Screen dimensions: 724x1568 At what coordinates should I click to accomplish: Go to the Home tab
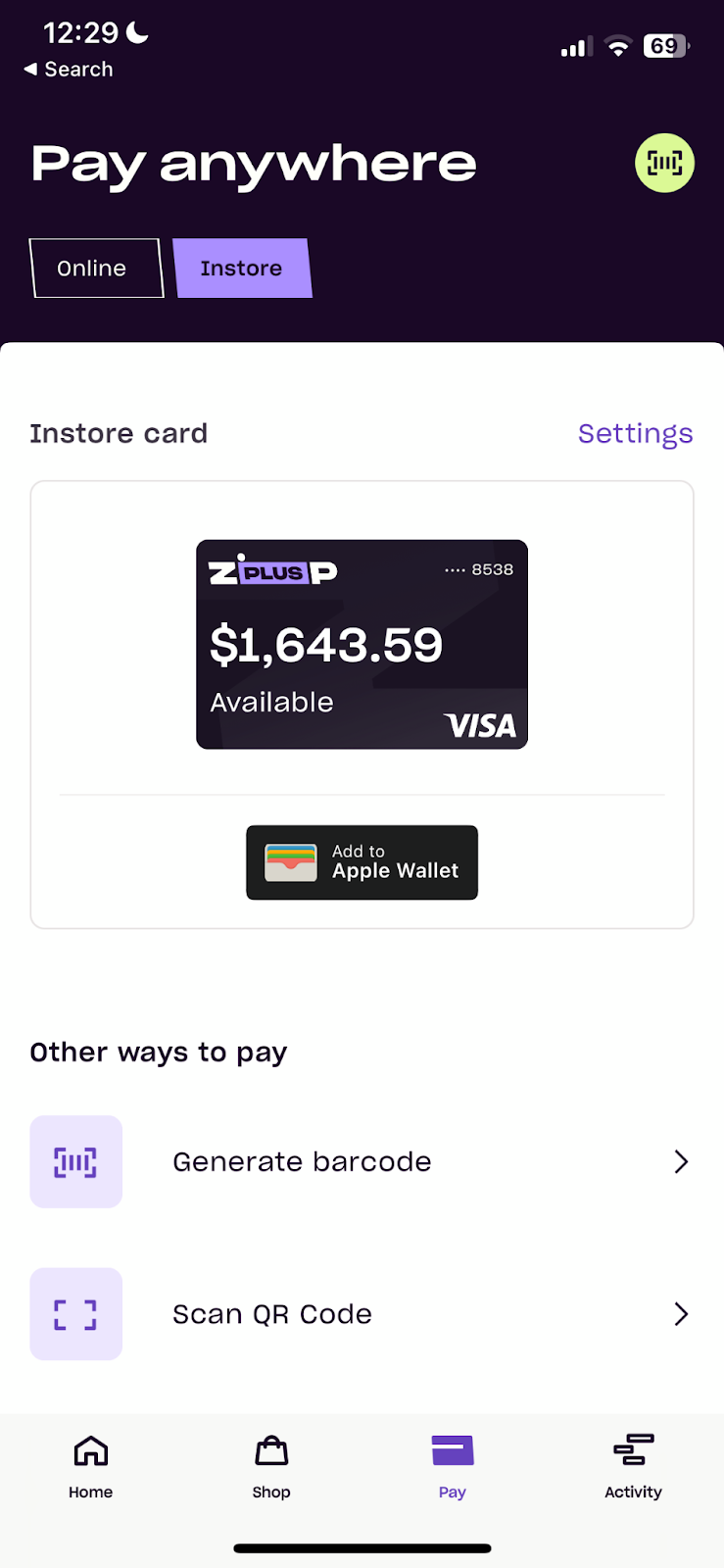(x=90, y=1466)
